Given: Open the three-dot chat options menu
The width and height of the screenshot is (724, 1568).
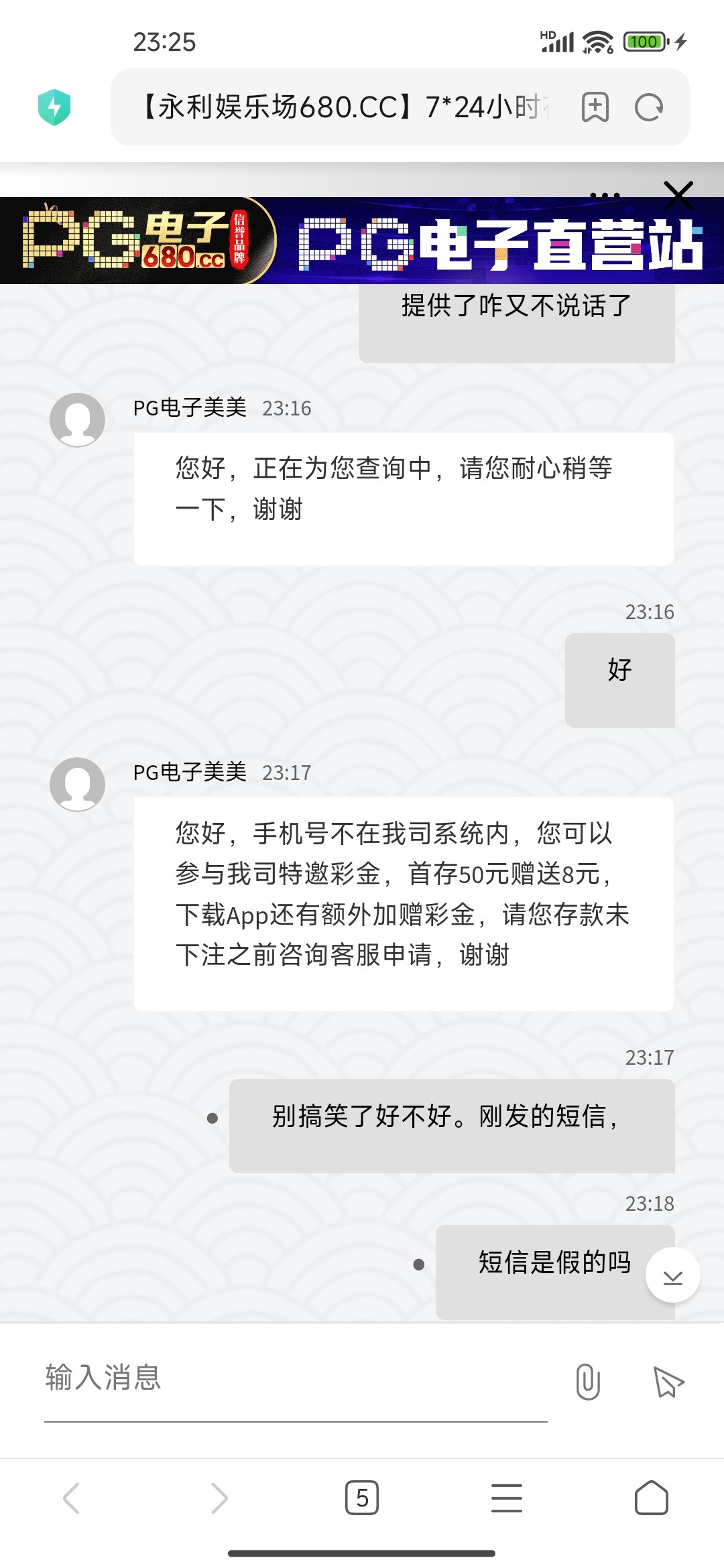Looking at the screenshot, I should pyautogui.click(x=605, y=196).
